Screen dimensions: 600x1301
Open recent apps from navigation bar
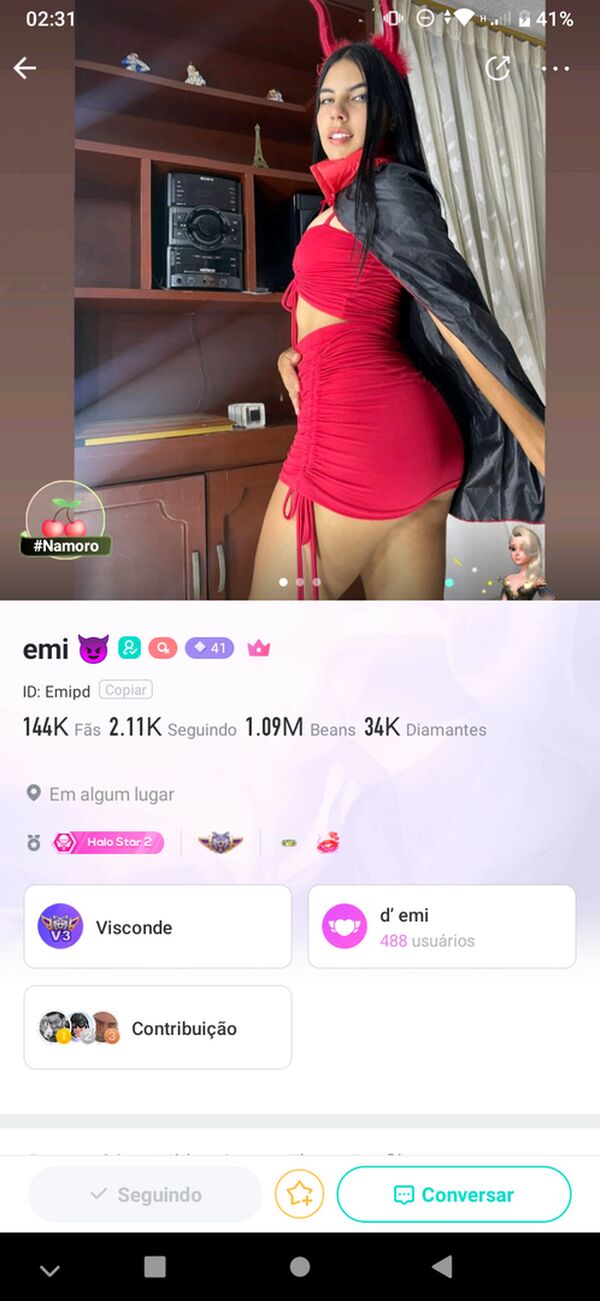point(155,1266)
